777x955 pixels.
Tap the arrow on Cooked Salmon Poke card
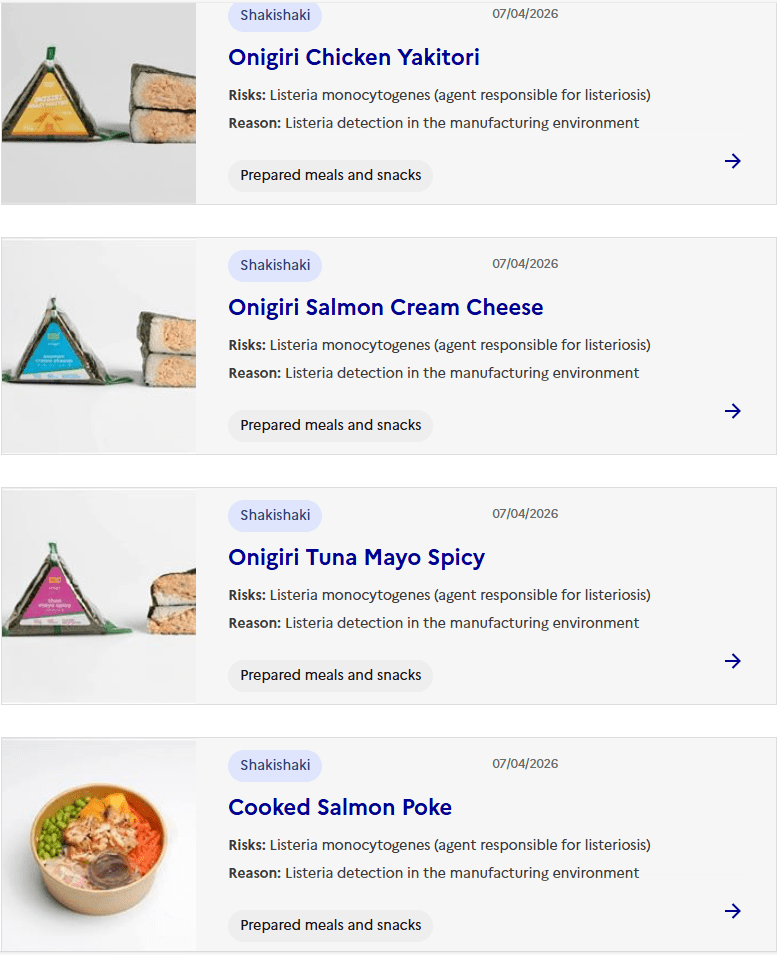(x=733, y=911)
